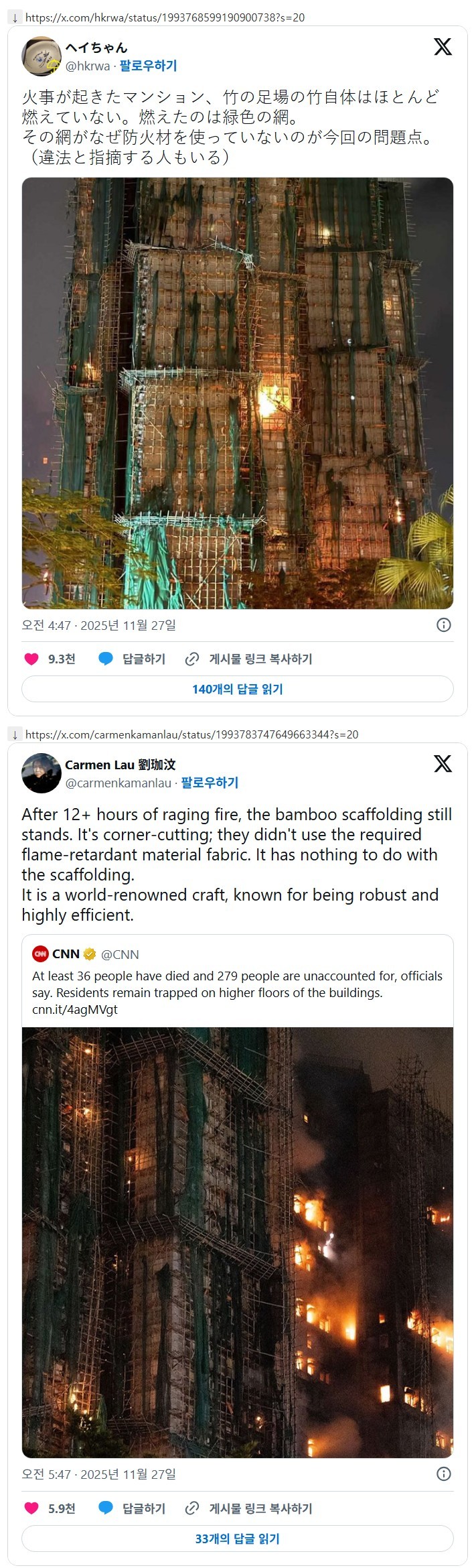Open the X logo on Carmen Lau's post
Image resolution: width=474 pixels, height=1568 pixels.
[443, 764]
